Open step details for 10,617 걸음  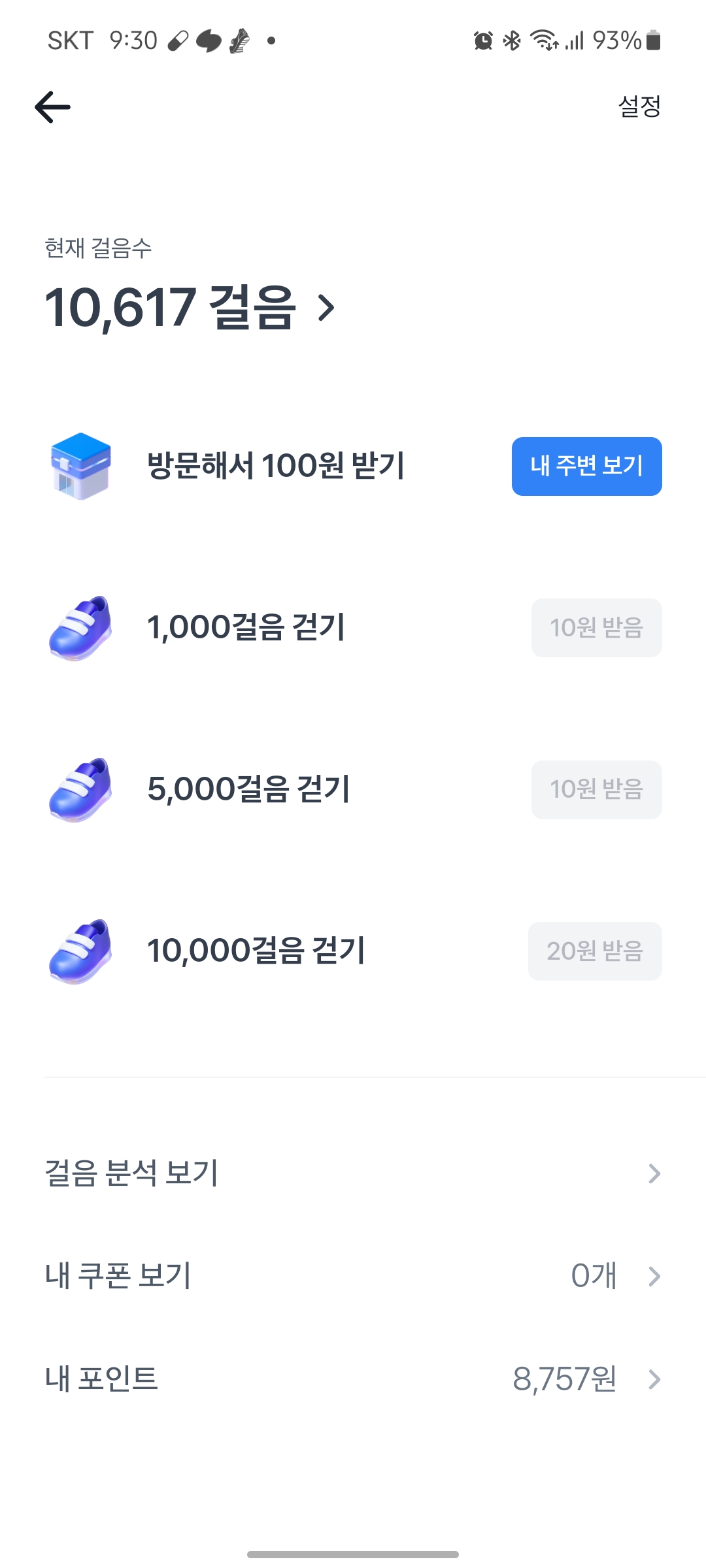[x=190, y=307]
